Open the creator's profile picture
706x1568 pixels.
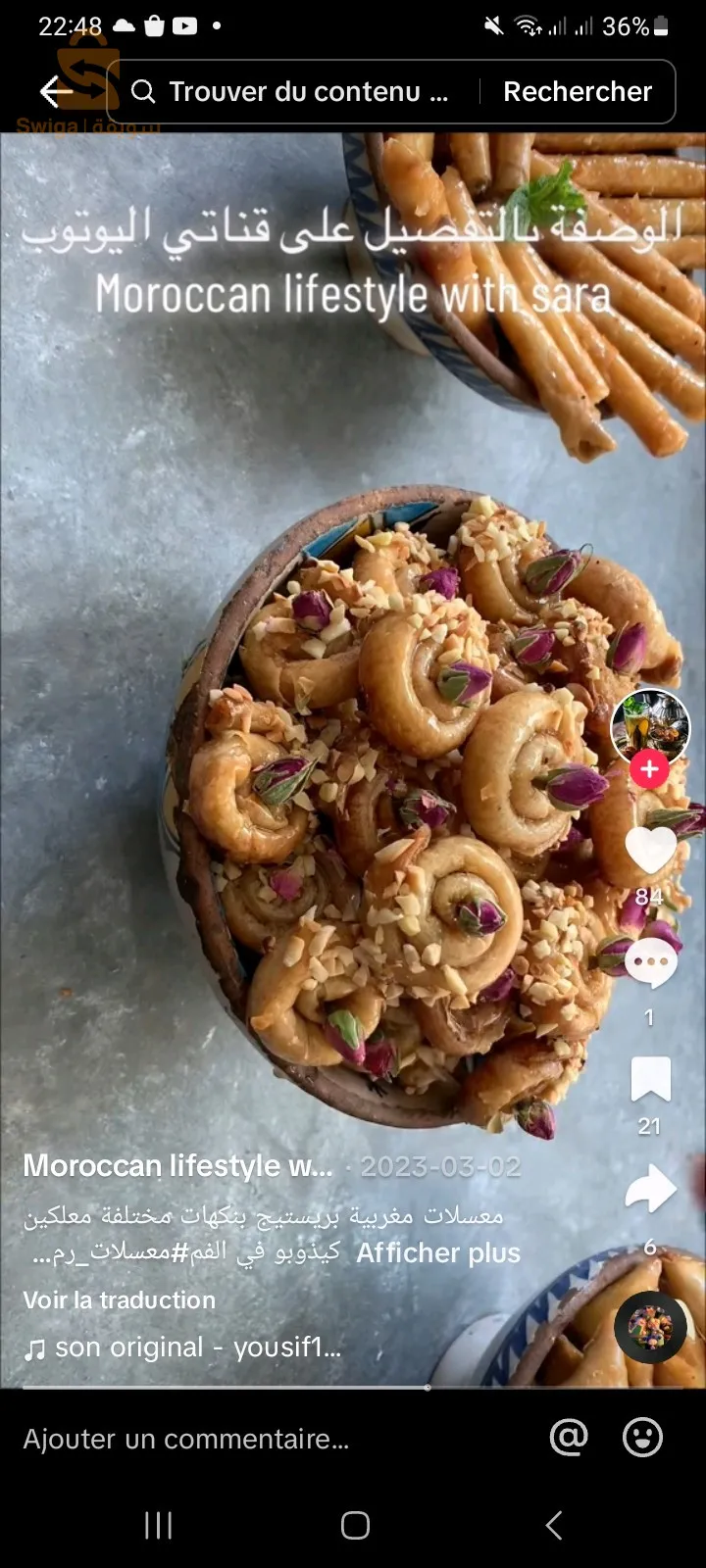coord(649,726)
